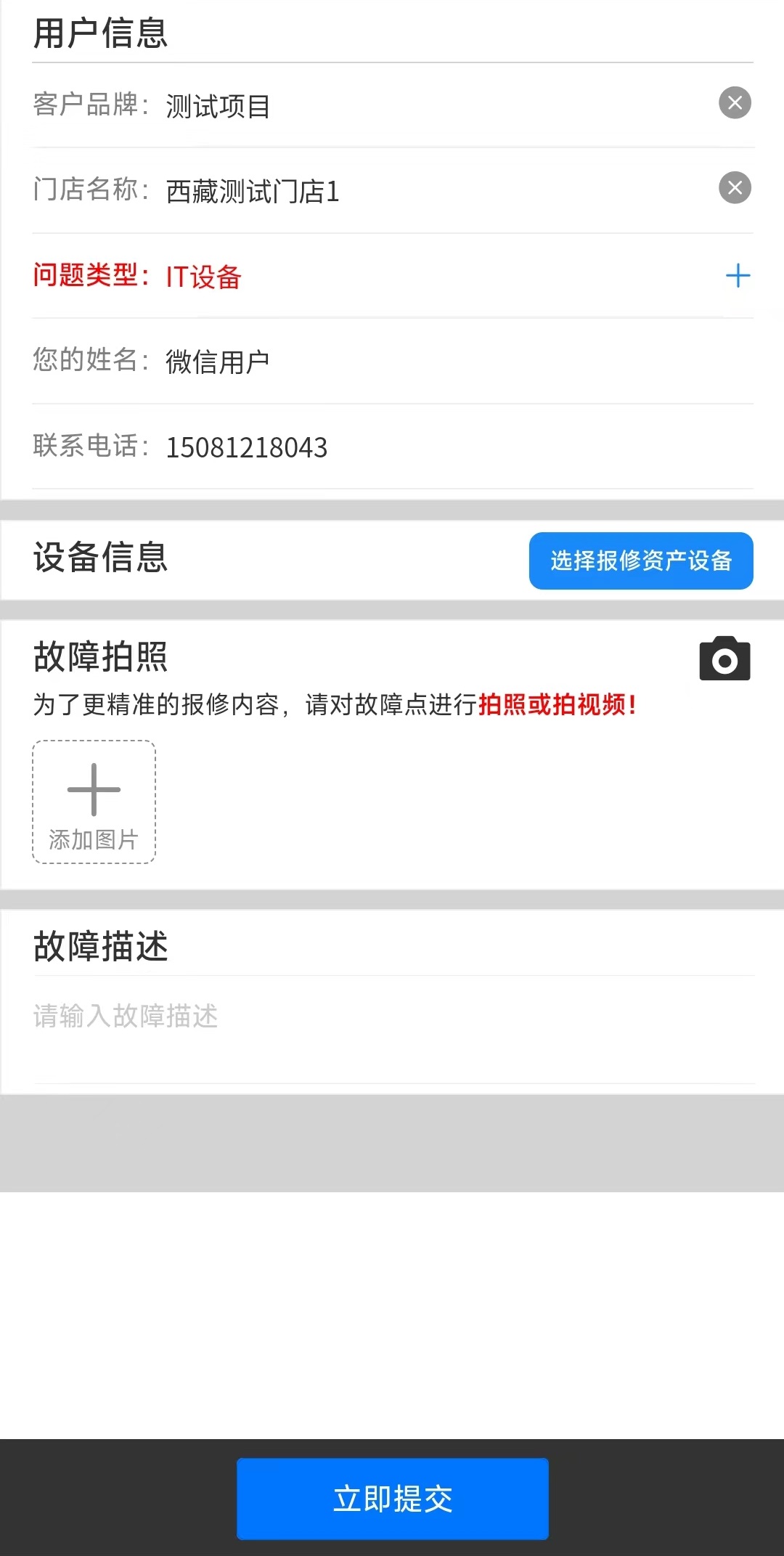Viewport: 784px width, 1556px height.
Task: Edit the 您的姓名 field
Action: 436,362
